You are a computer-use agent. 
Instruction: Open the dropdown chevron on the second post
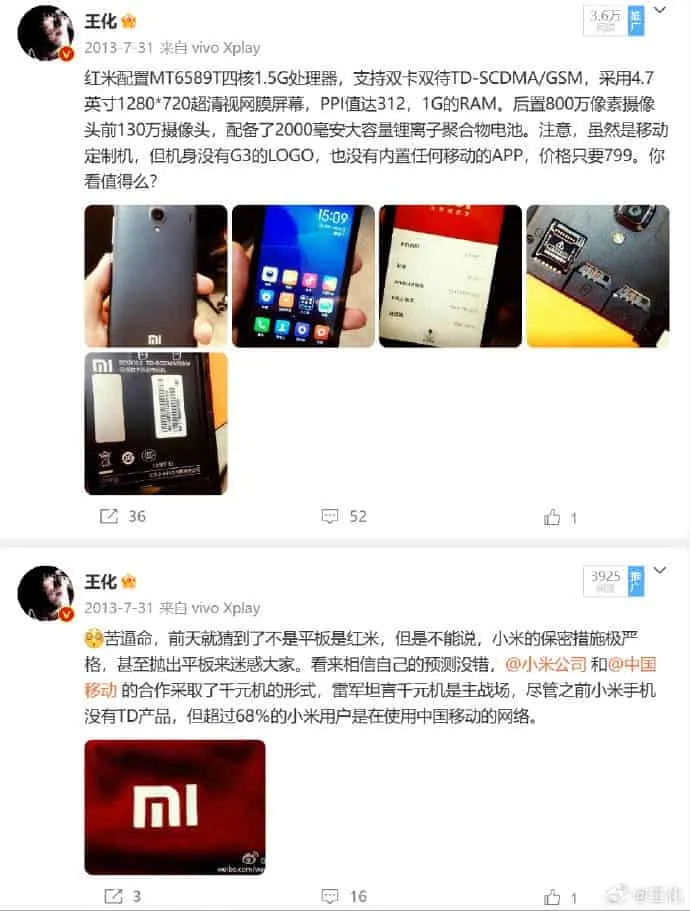pos(659,572)
